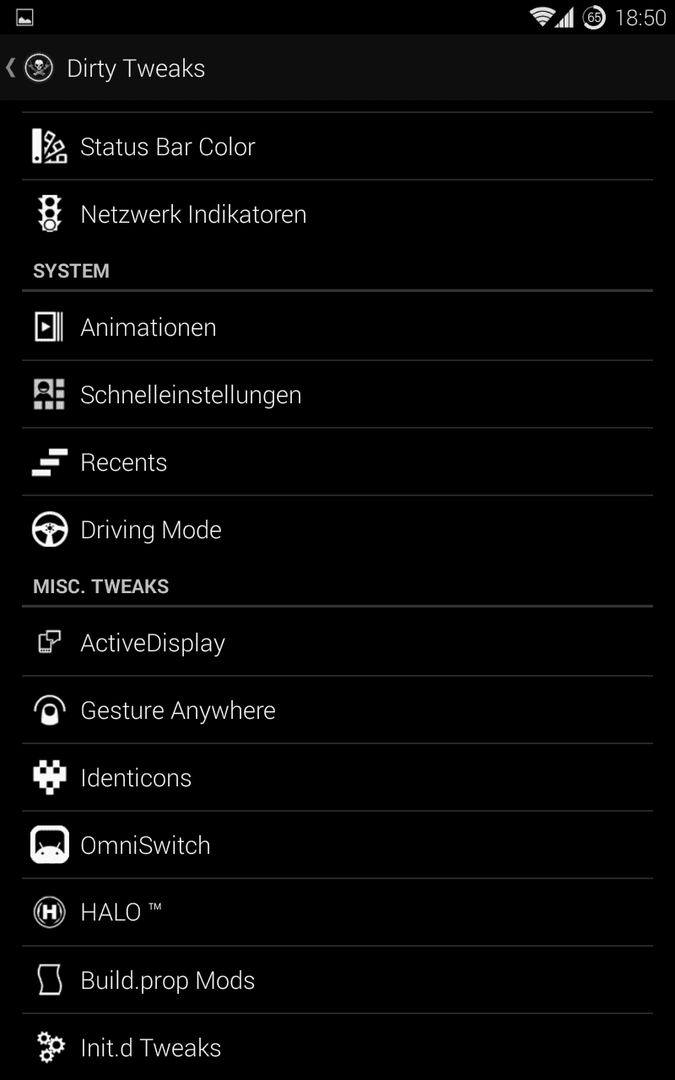Image resolution: width=675 pixels, height=1080 pixels.
Task: Open Netzwerk Indikatoren
Action: [338, 214]
